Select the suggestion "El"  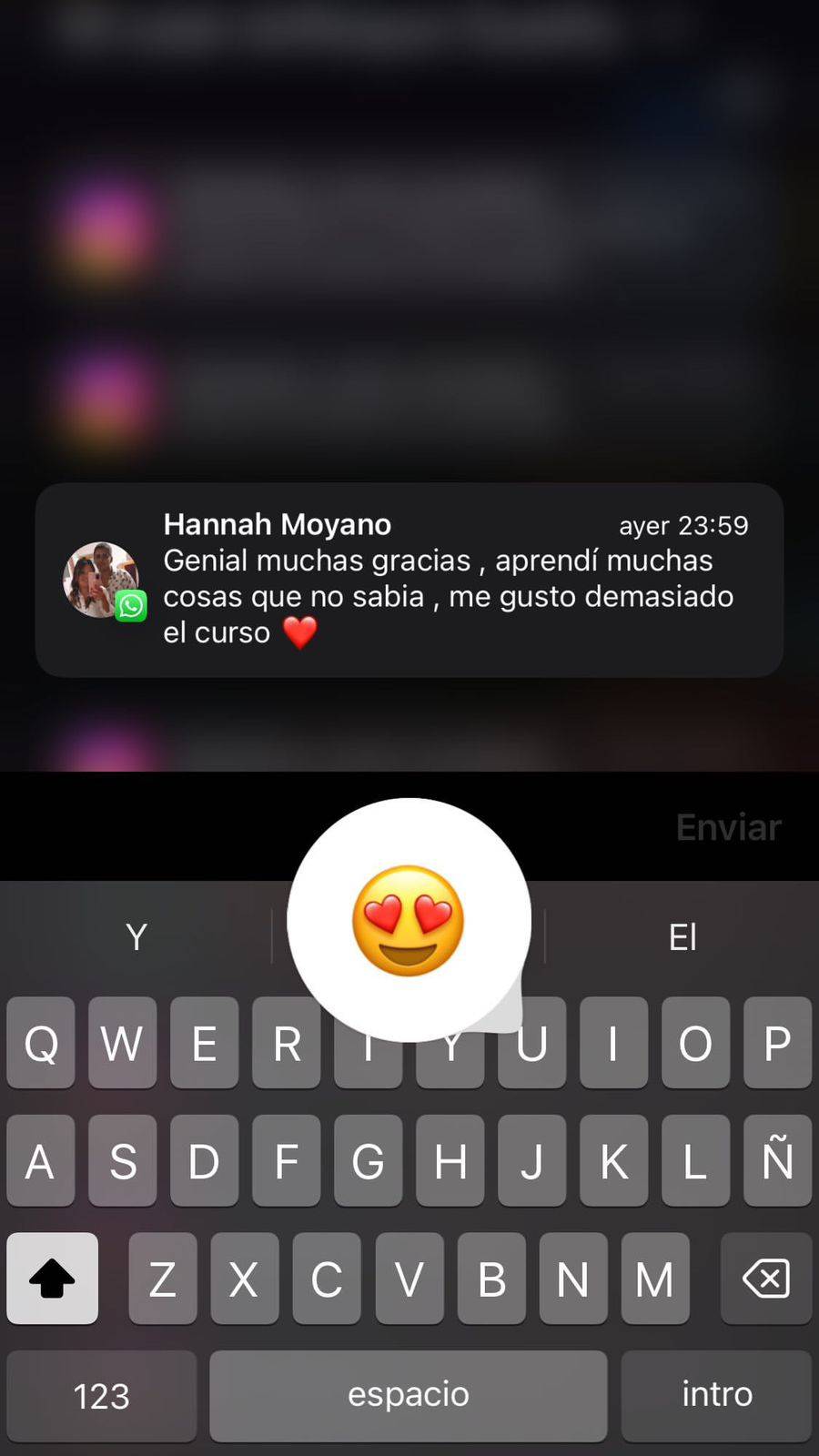(x=682, y=936)
